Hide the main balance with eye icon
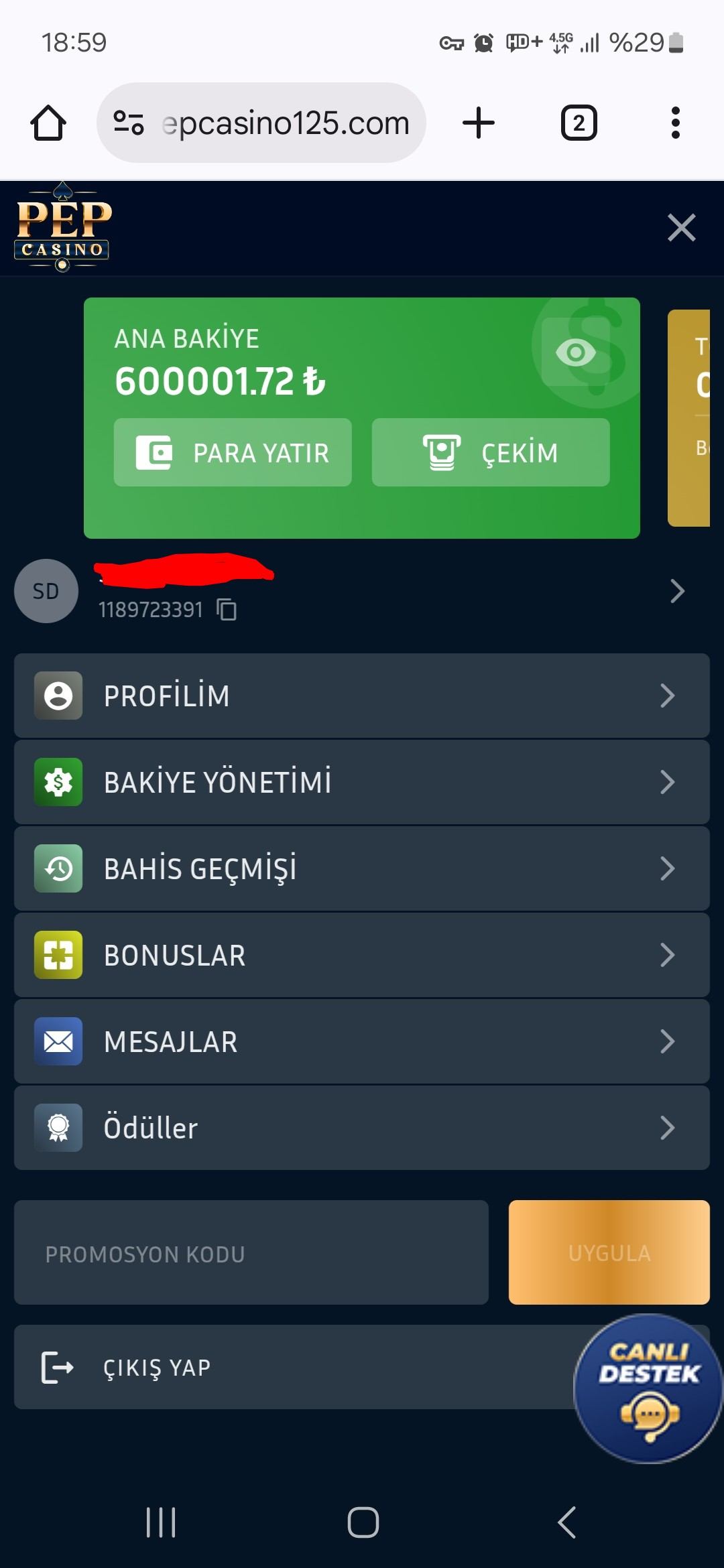724x1568 pixels. click(x=575, y=352)
